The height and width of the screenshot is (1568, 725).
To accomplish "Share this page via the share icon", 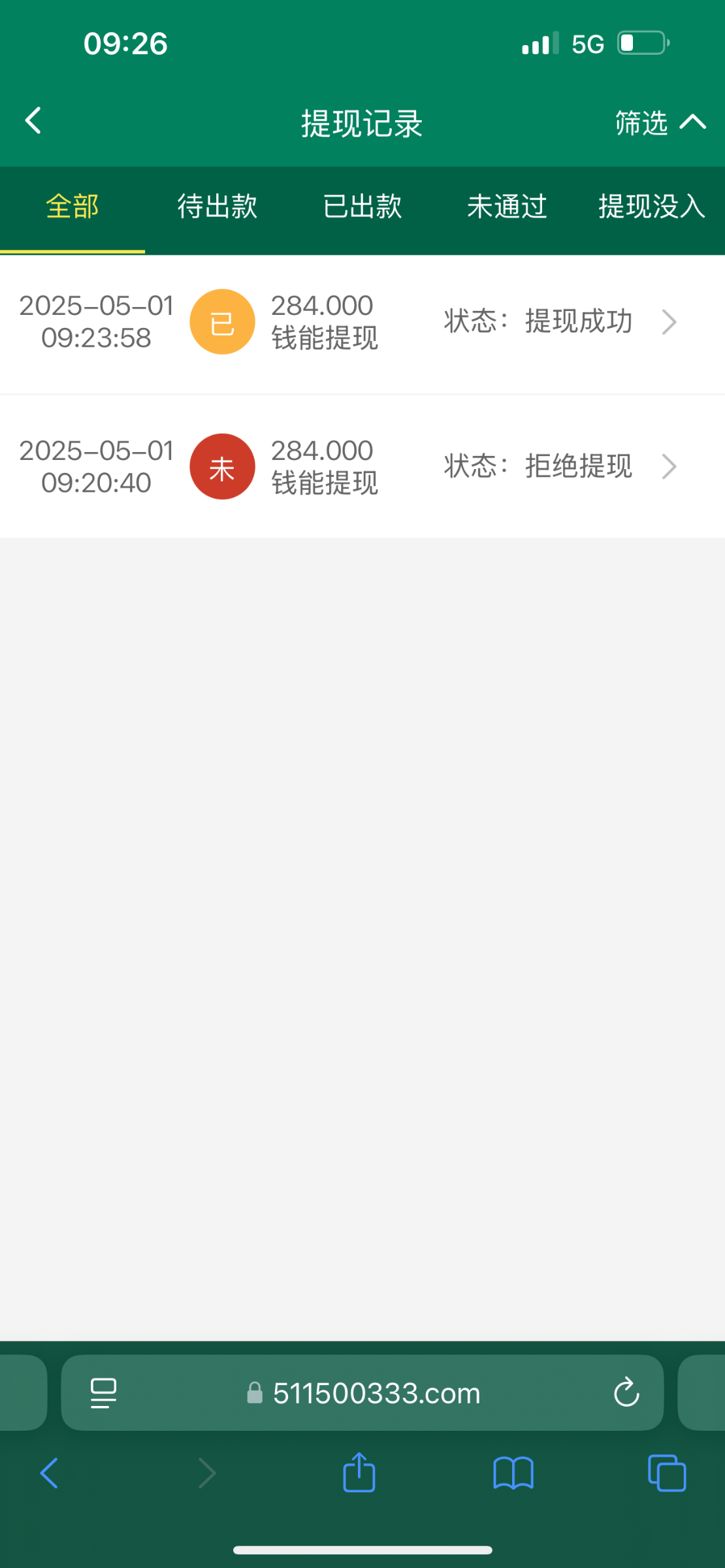I will (x=359, y=1472).
